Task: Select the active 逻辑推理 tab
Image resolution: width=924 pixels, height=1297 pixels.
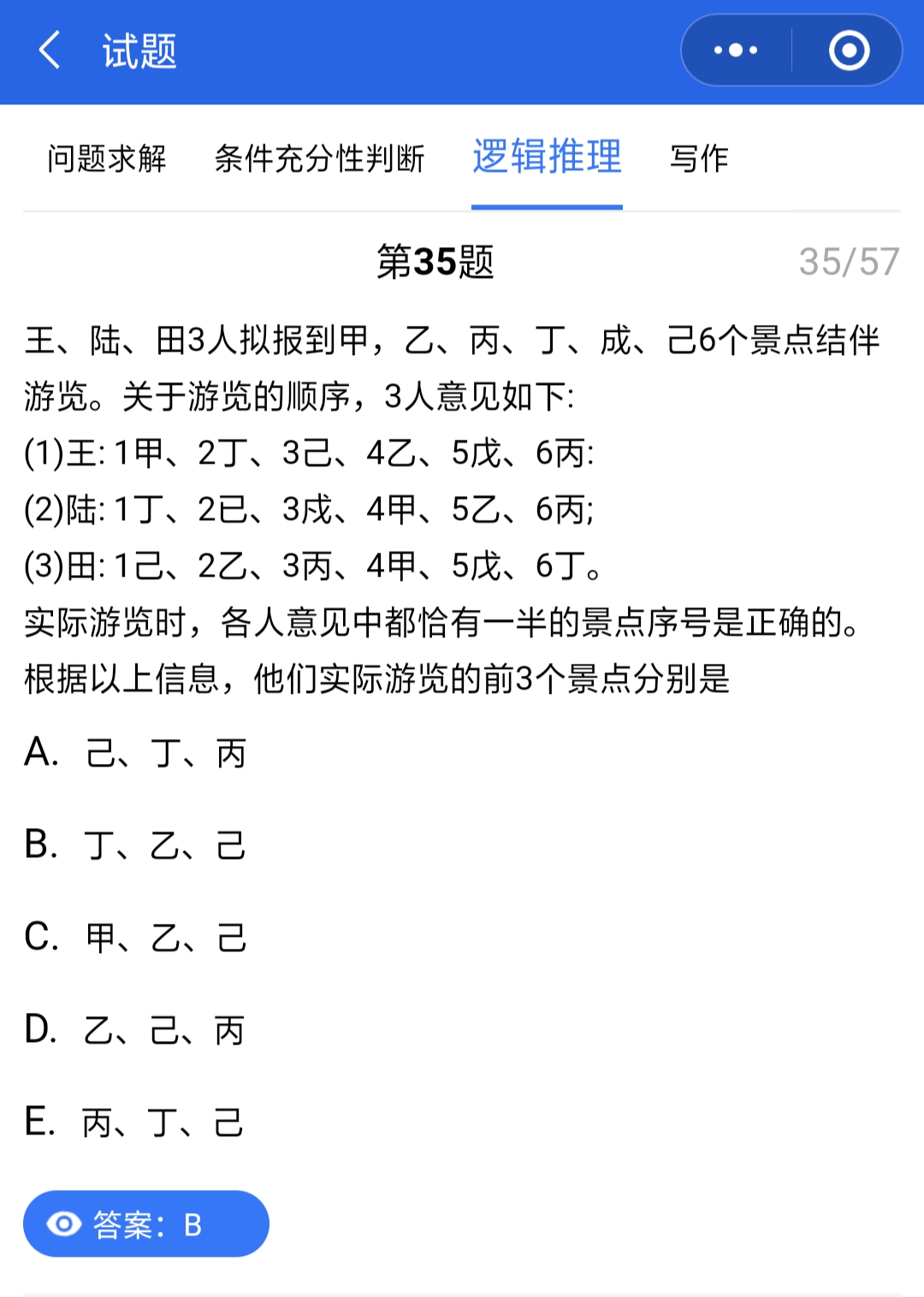Action: pyautogui.click(x=547, y=159)
